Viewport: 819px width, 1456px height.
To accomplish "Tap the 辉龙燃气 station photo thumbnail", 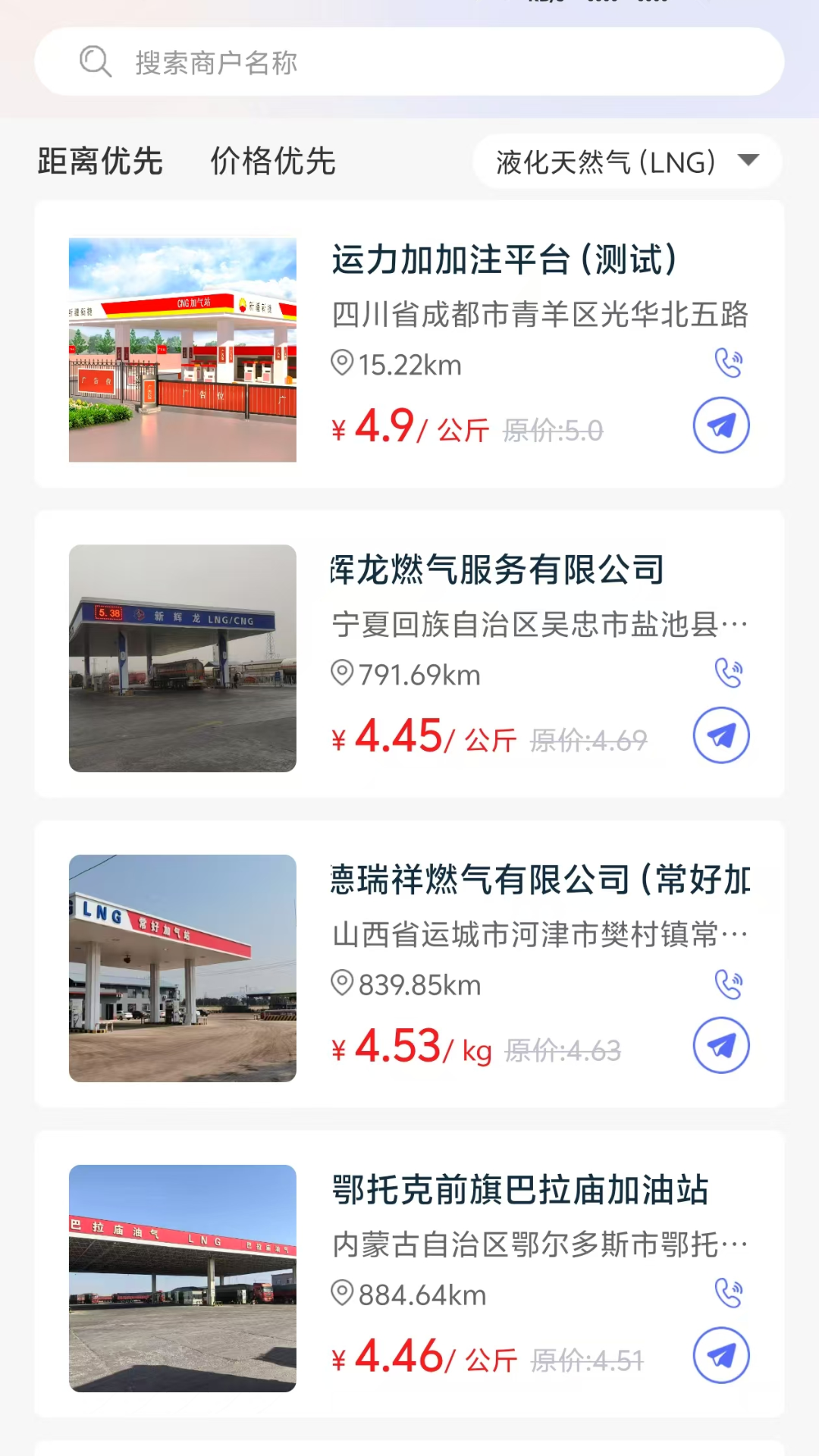I will coord(182,659).
